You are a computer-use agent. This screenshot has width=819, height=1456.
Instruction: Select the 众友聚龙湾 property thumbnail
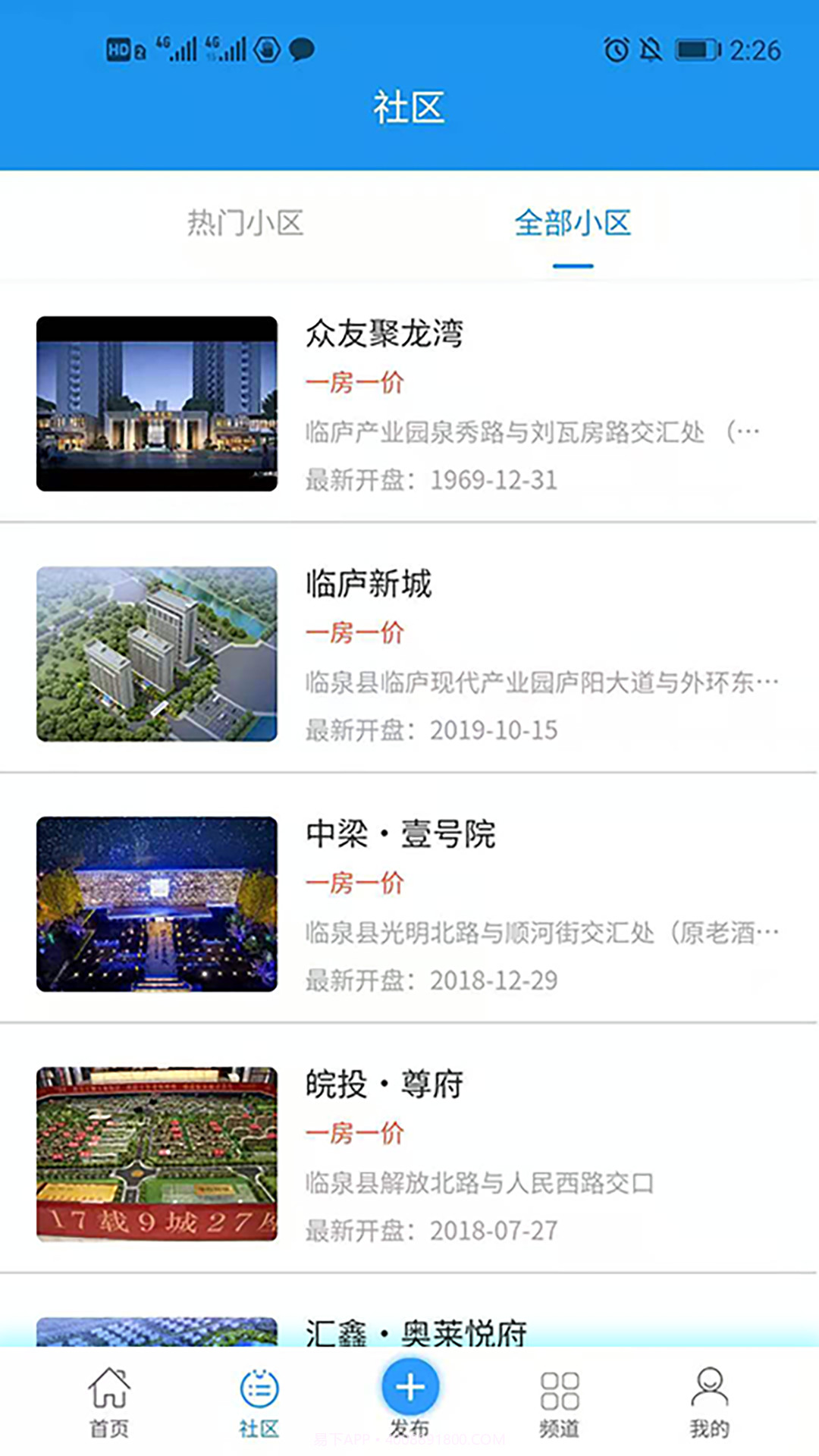157,404
